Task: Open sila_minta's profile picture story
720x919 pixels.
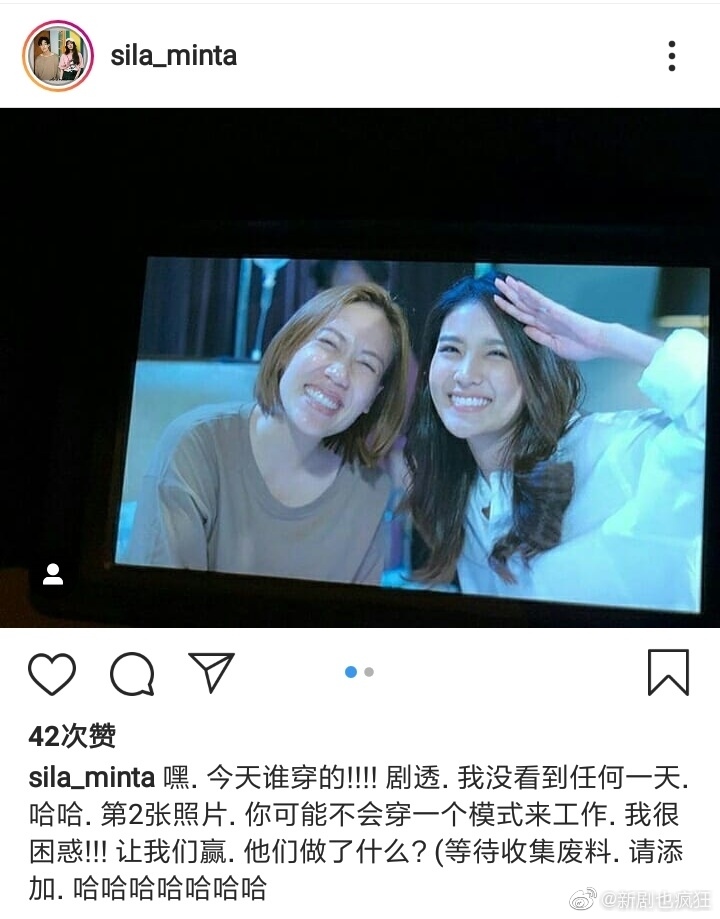Action: coord(57,56)
